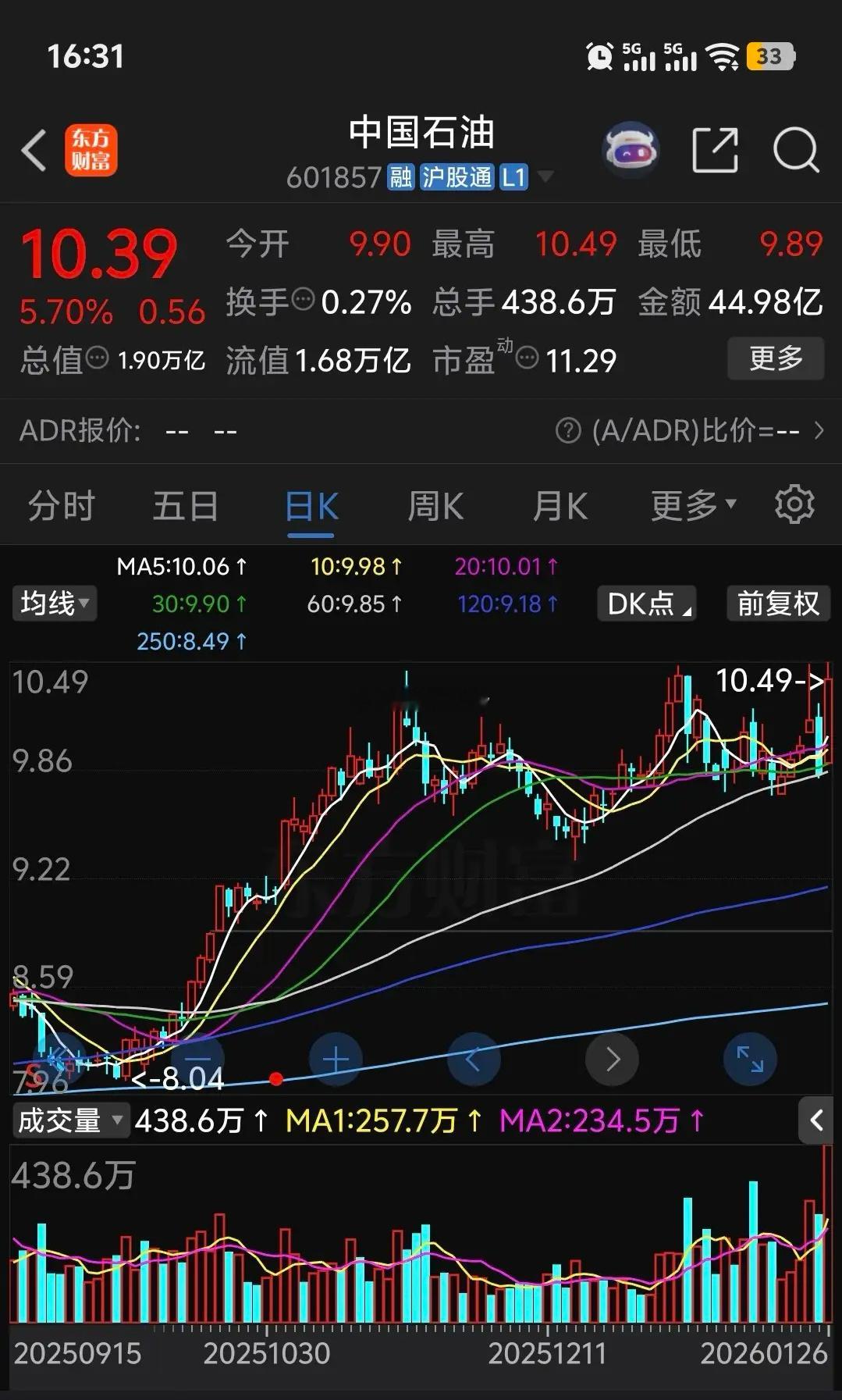This screenshot has height=1400, width=842.
Task: Expand the dropdown arrow beside the L1 tag
Action: (x=544, y=178)
